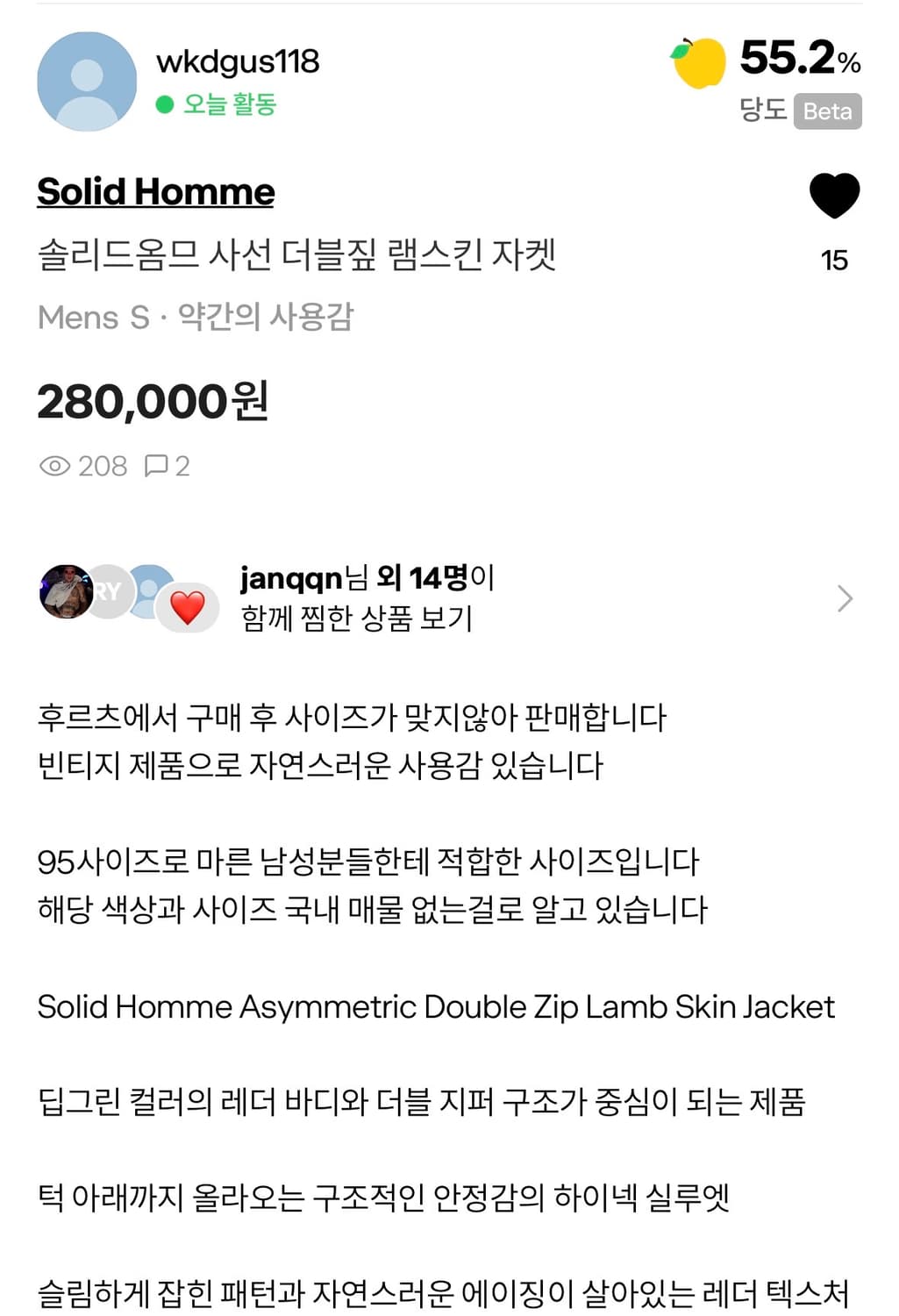This screenshot has height=1316, width=899.
Task: Click the 함께 찜한 상품 보기 link
Action: click(x=356, y=617)
